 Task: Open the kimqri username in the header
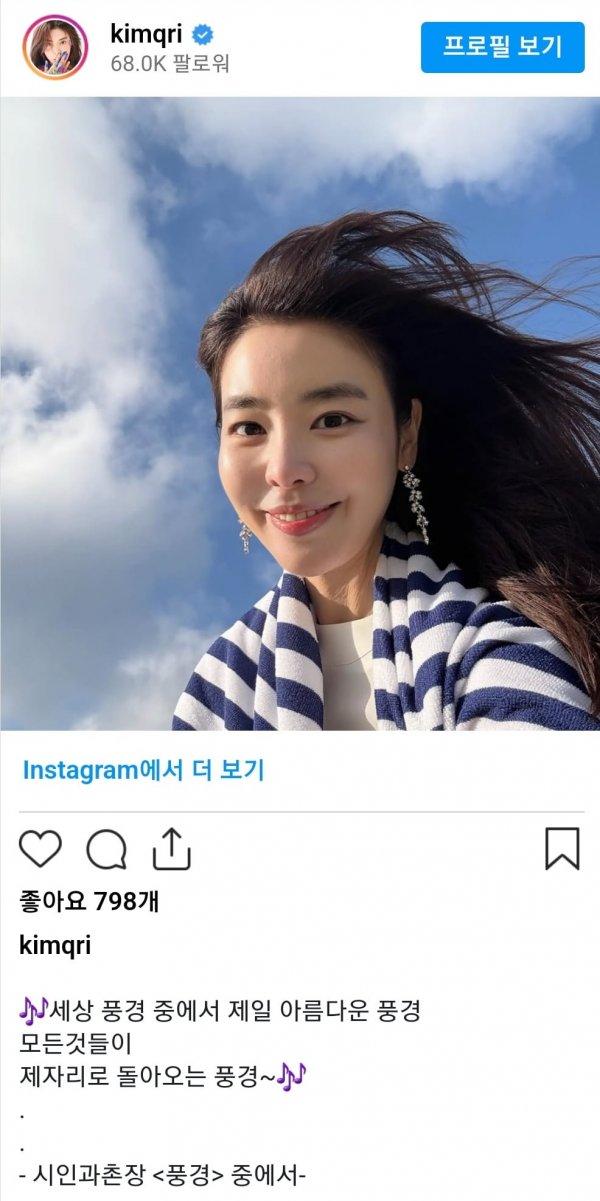(x=148, y=34)
